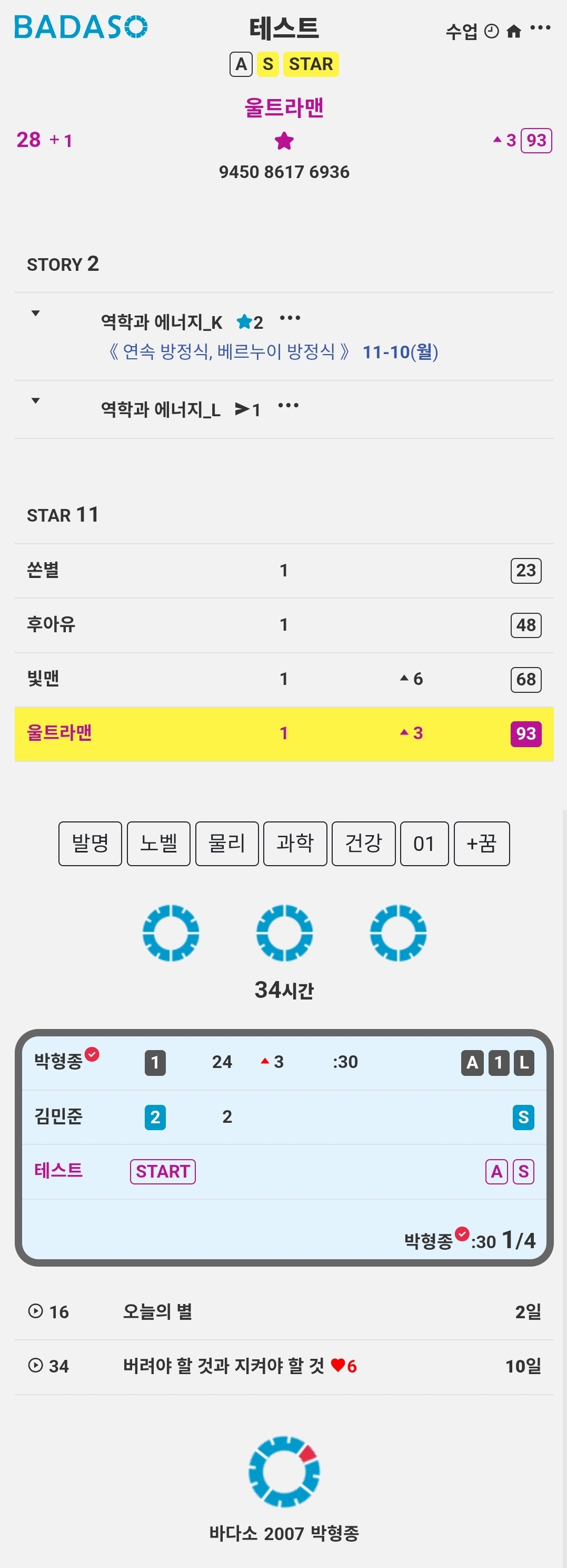Open the 연속 방정식, 베르누이 방정식 link
Image resolution: width=567 pixels, height=1568 pixels.
pyautogui.click(x=228, y=352)
